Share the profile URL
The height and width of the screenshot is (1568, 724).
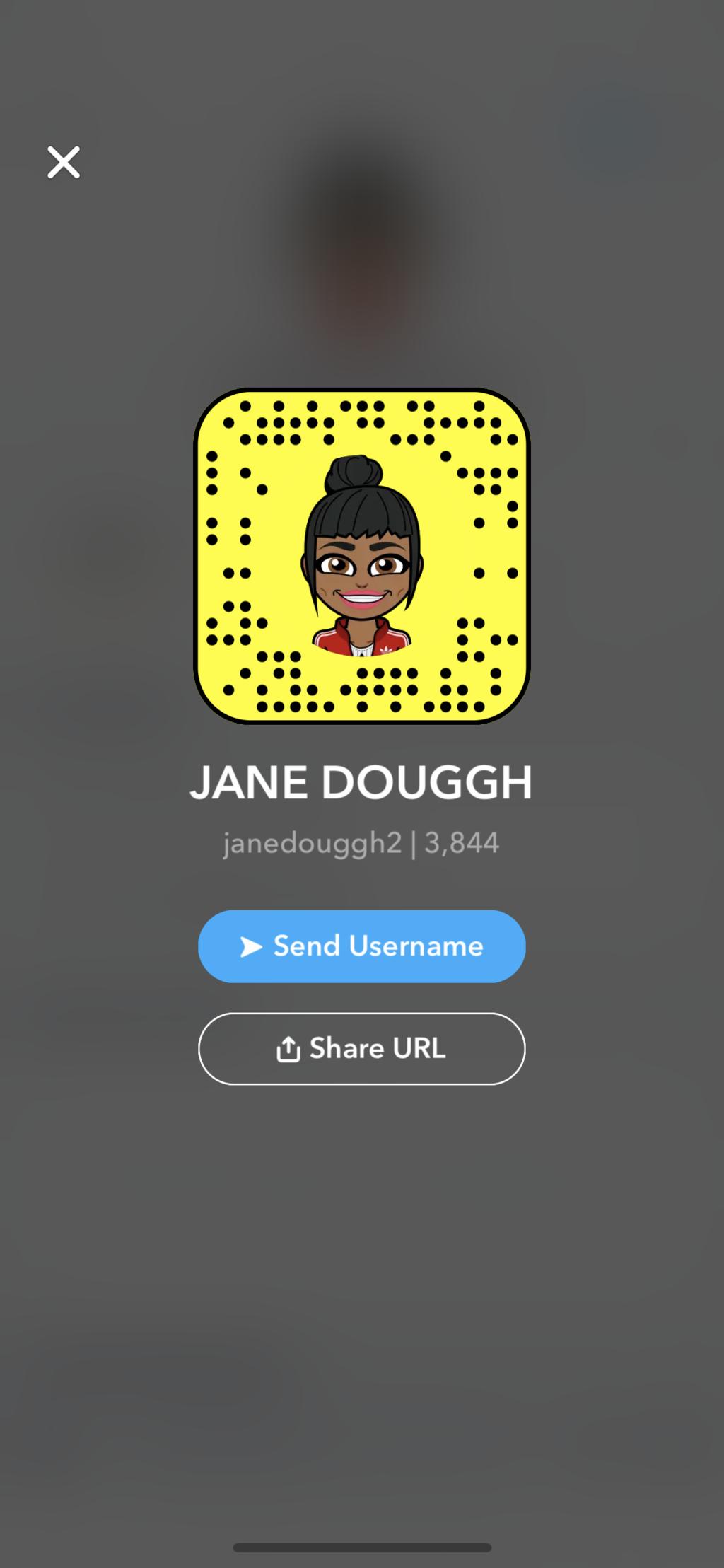pos(361,1049)
